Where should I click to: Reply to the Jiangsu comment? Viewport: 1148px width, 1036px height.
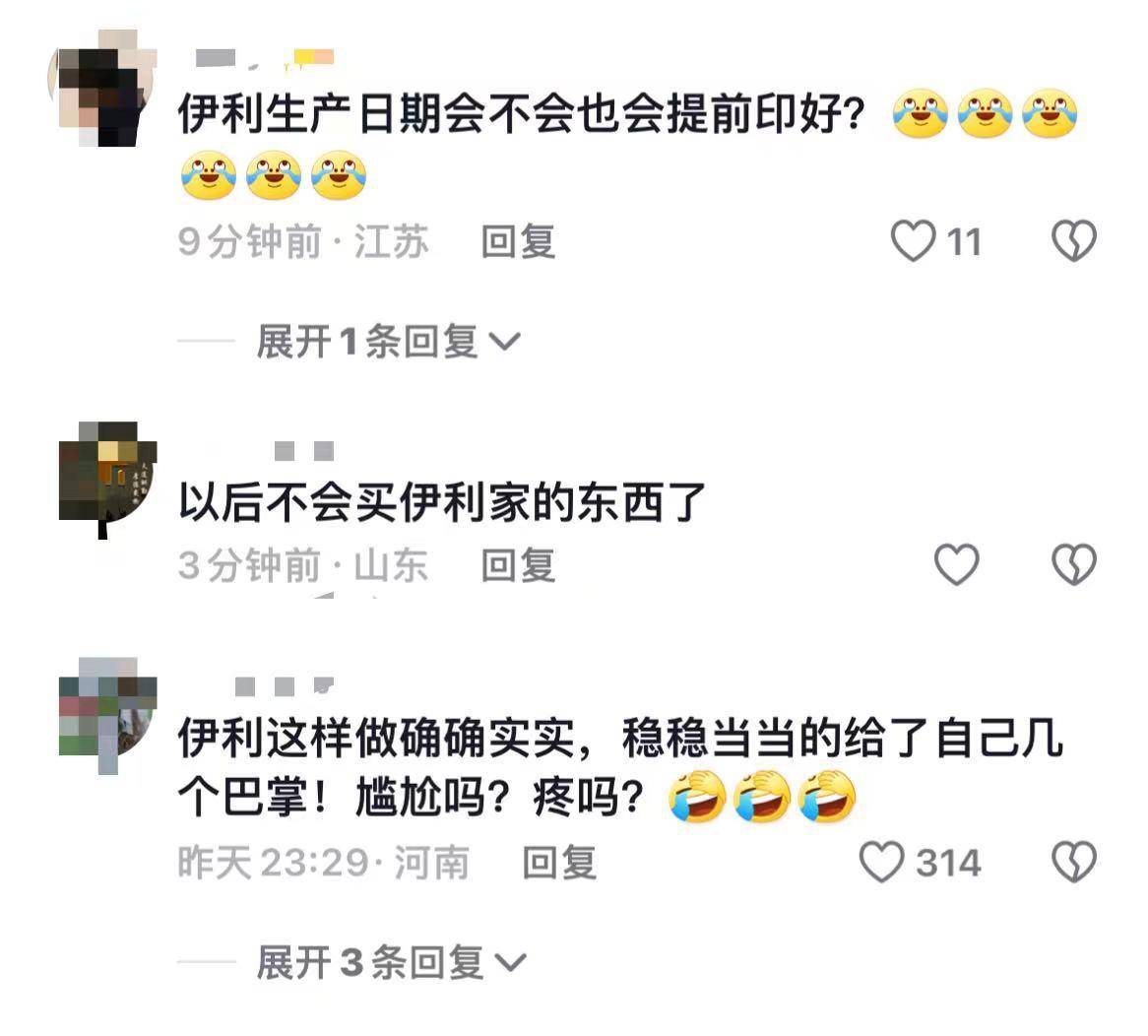(x=518, y=241)
